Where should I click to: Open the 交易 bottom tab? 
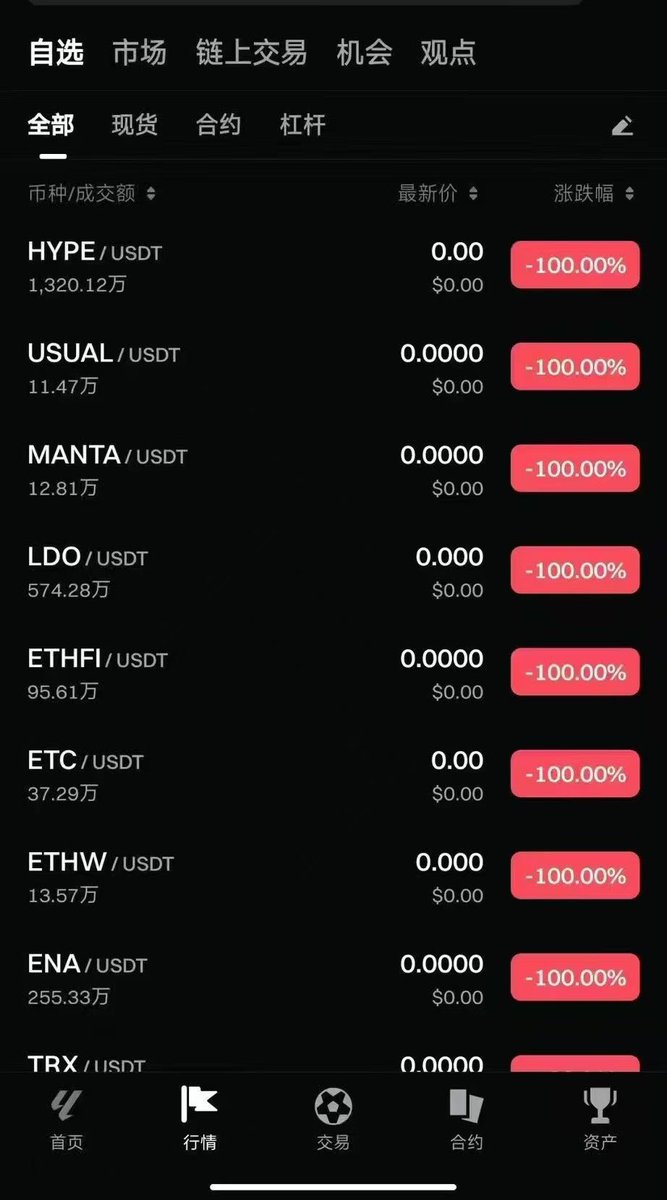pyautogui.click(x=333, y=1120)
